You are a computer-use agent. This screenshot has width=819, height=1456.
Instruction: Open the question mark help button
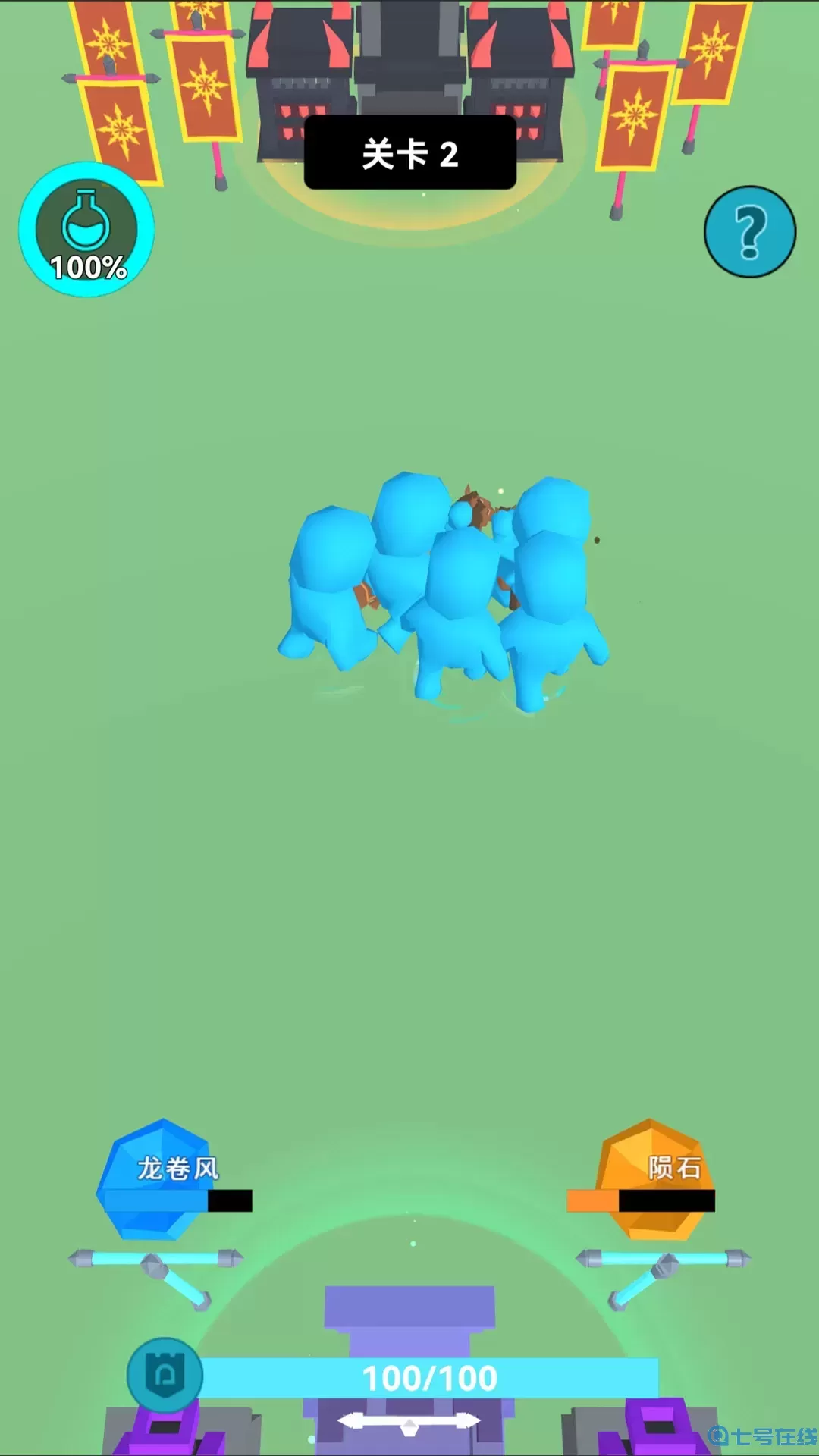749,231
